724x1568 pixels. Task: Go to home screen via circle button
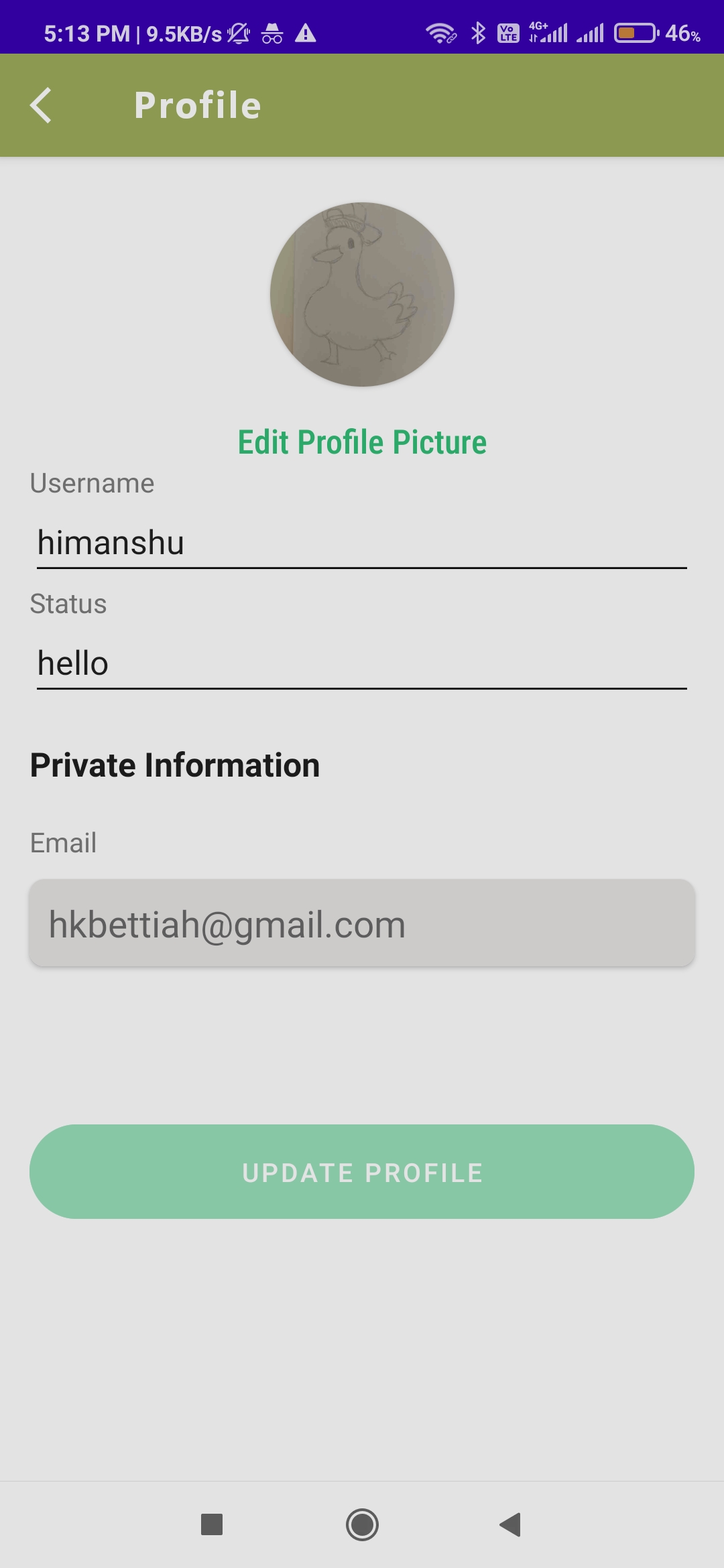(x=362, y=1524)
